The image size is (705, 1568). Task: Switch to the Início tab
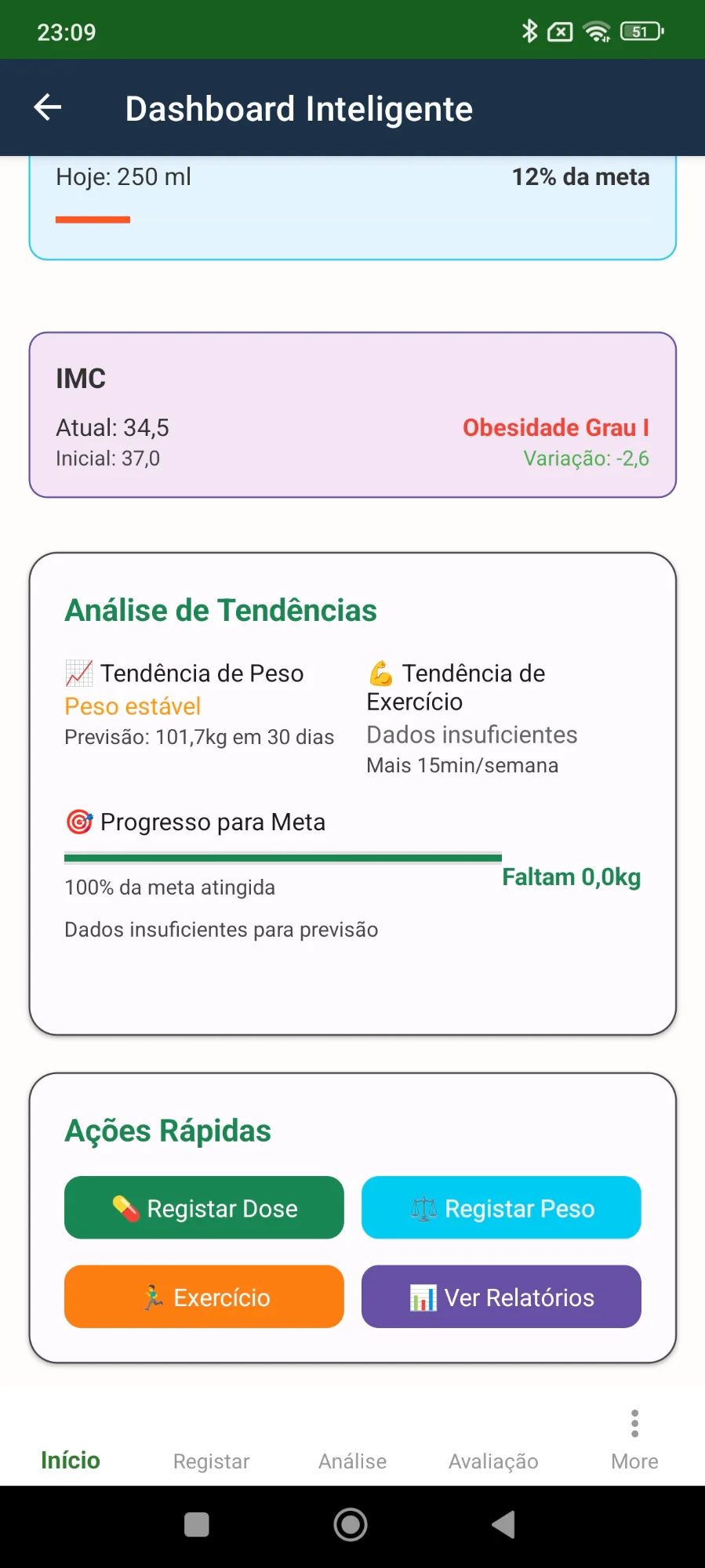click(x=71, y=1460)
